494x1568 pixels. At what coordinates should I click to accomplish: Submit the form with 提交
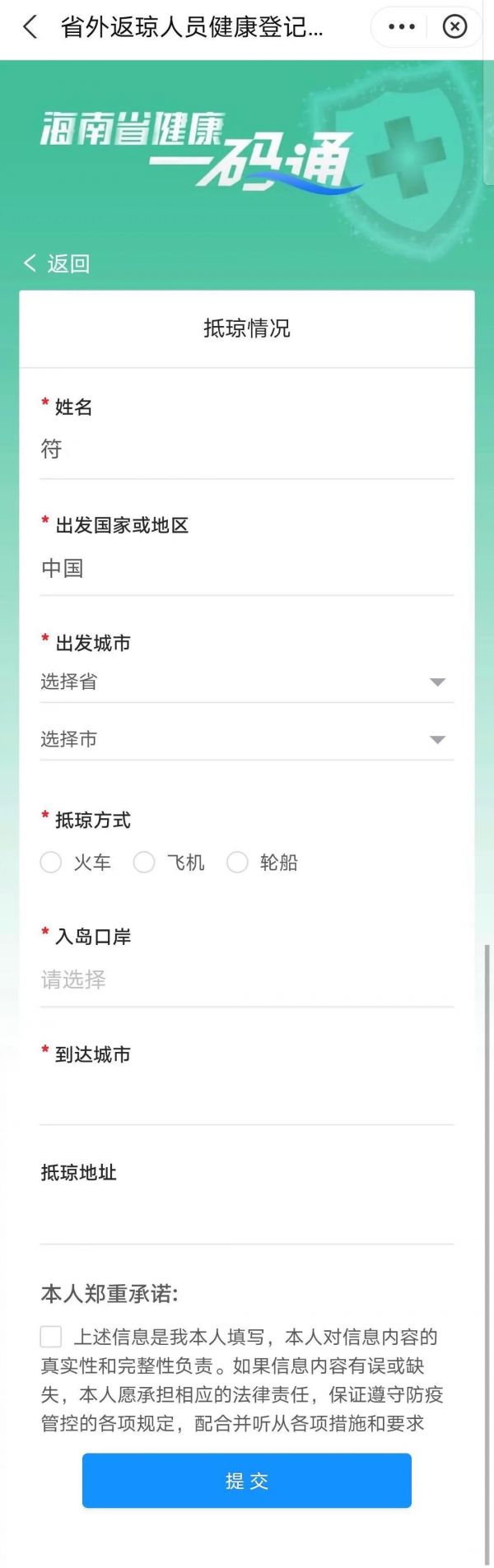pos(247,1481)
